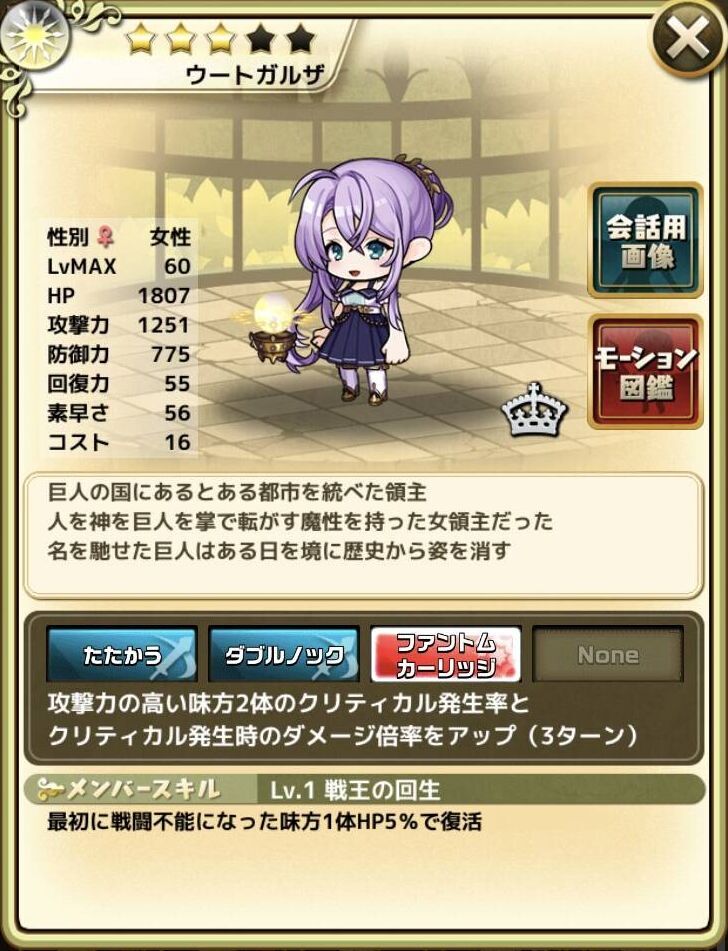This screenshot has width=728, height=951.
Task: Open the モーション図鑑 motion gallery button
Action: 645,371
